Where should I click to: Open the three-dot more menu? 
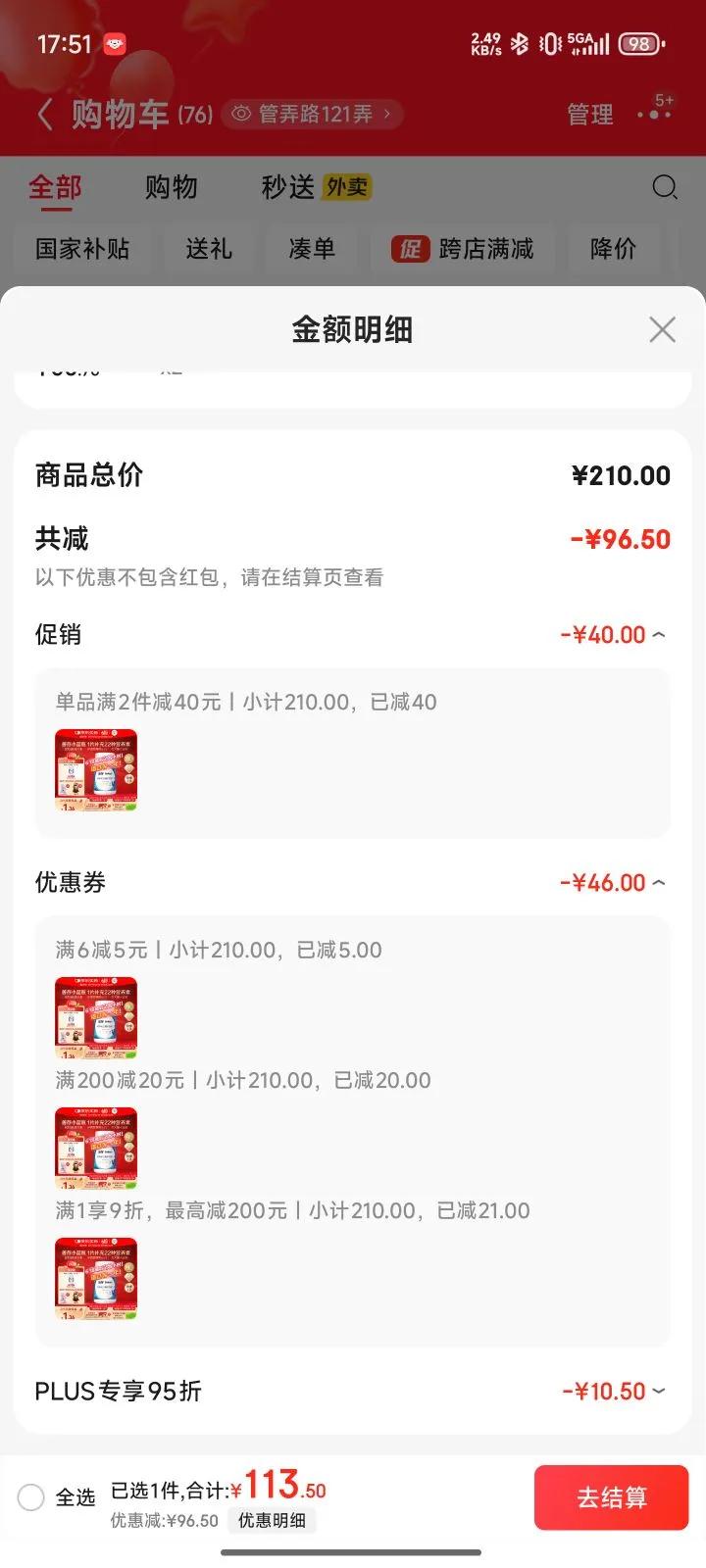click(x=654, y=115)
